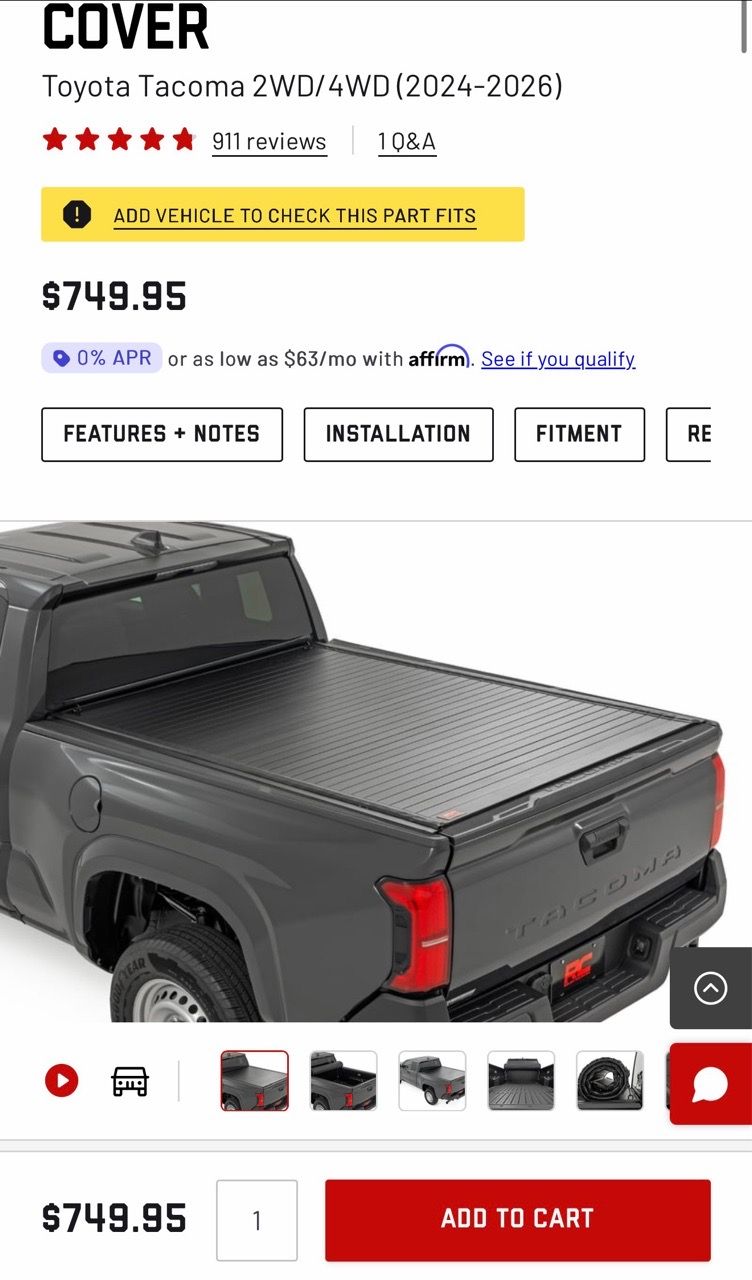Open the 1 Q&A link
The width and height of the screenshot is (752, 1280).
click(x=407, y=141)
